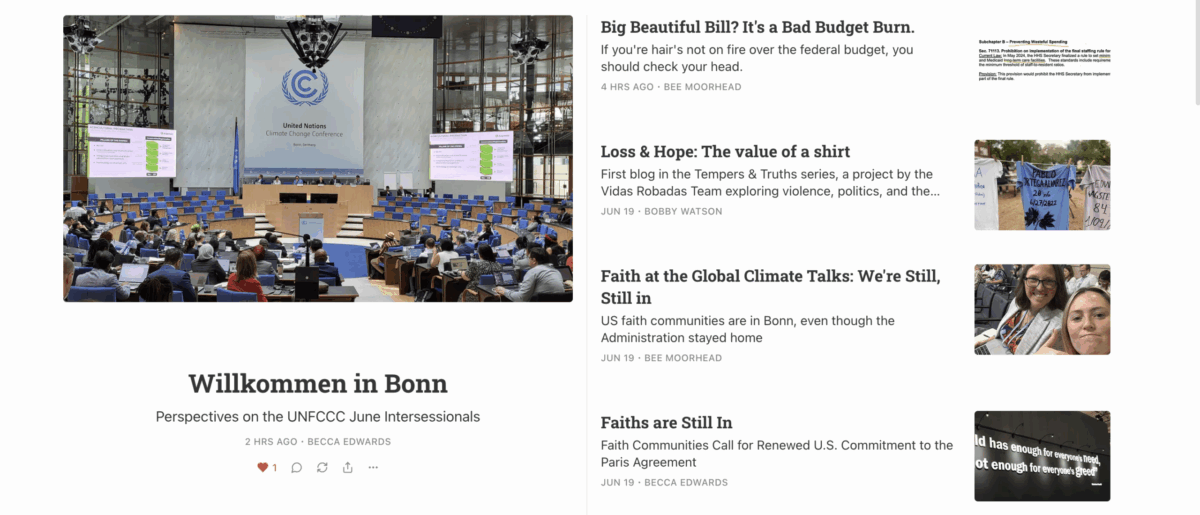Open comments on Willkommen in Bonn
The image size is (1200, 515).
(x=296, y=467)
